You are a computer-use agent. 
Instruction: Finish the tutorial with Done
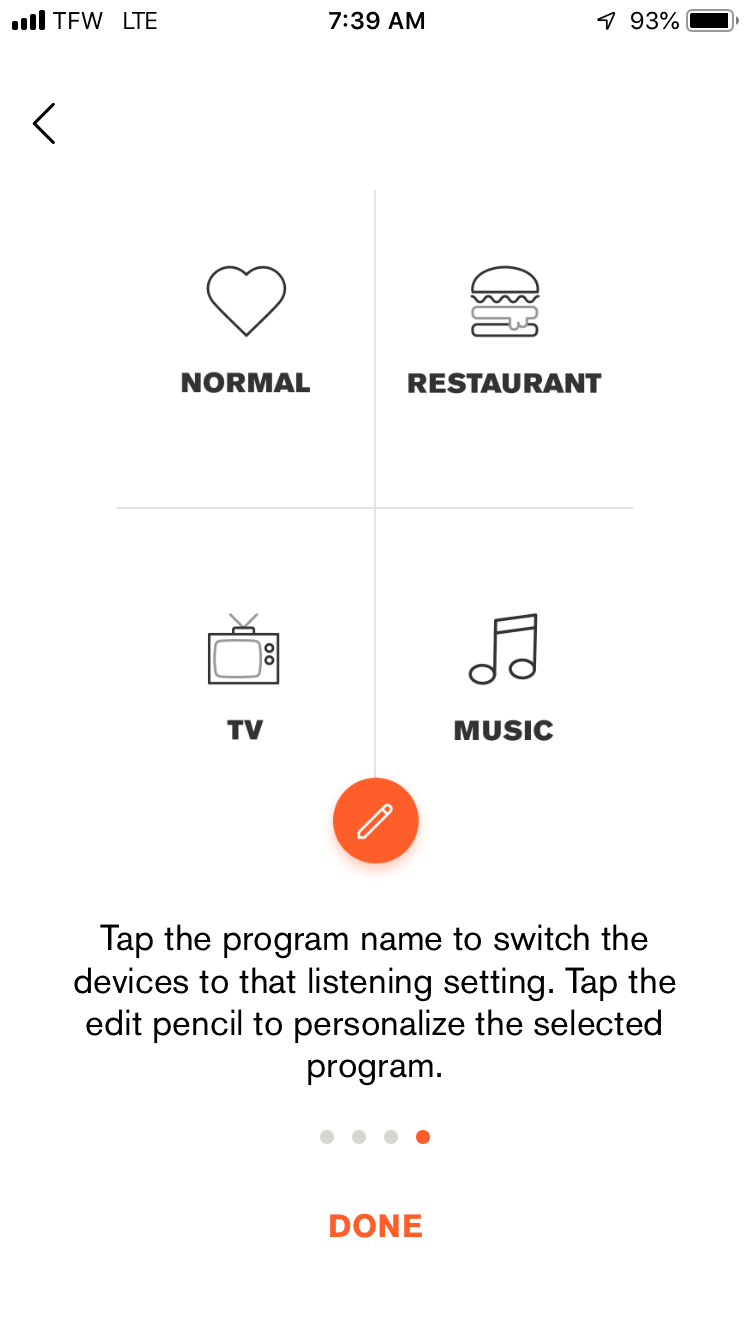pos(375,1226)
